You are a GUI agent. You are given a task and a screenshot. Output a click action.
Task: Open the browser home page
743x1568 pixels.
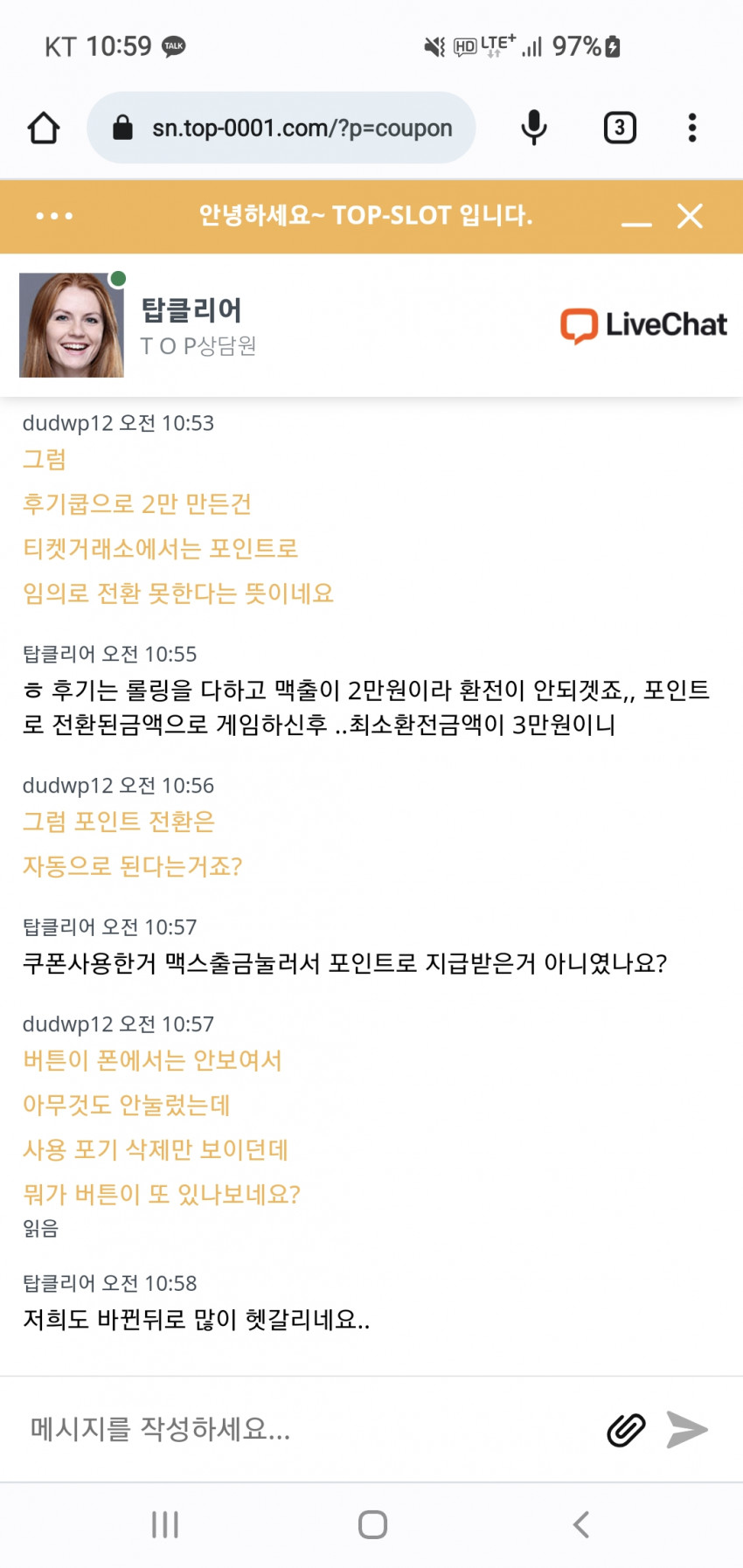point(44,128)
